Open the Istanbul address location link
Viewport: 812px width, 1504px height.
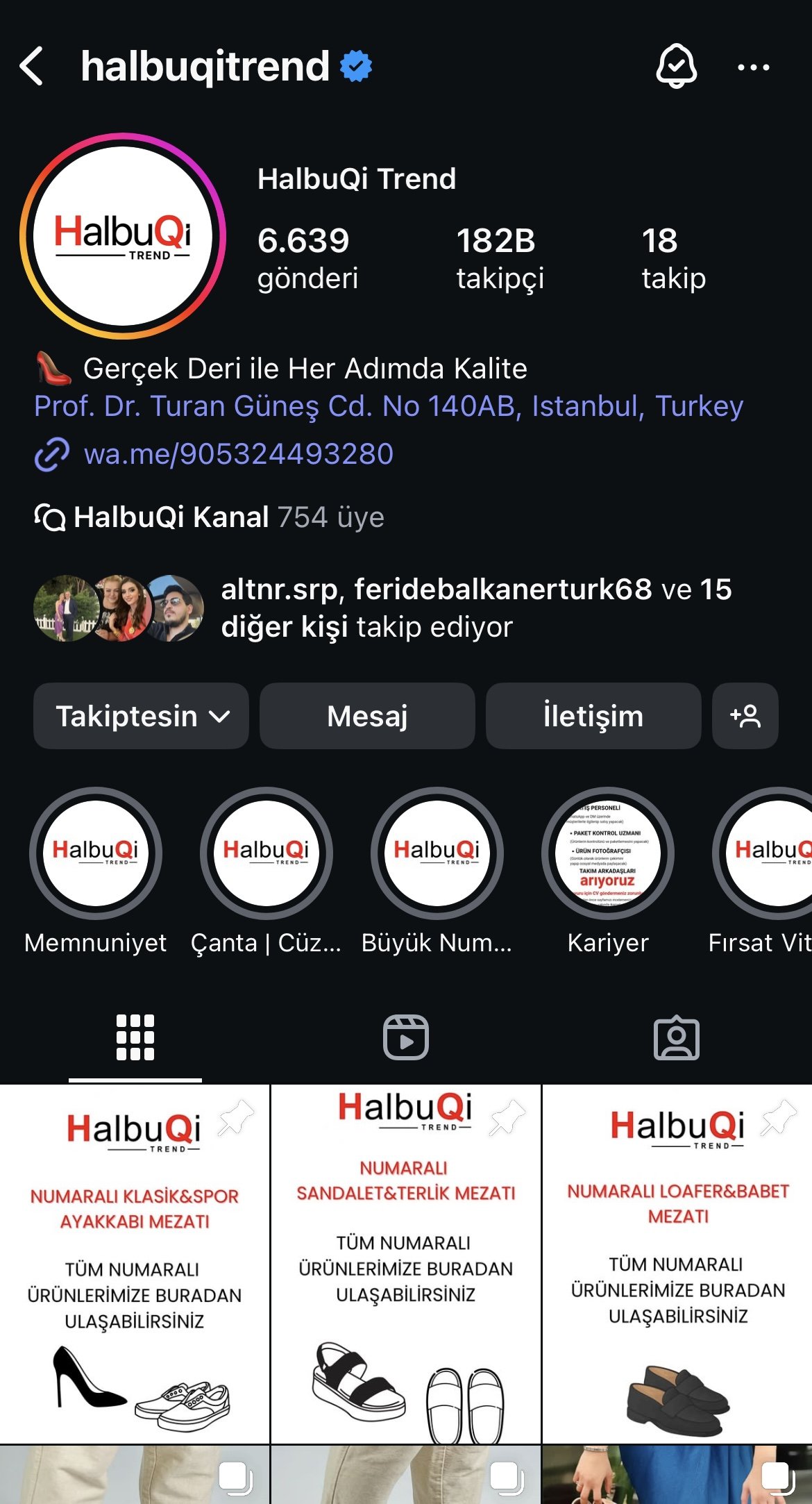click(x=389, y=406)
